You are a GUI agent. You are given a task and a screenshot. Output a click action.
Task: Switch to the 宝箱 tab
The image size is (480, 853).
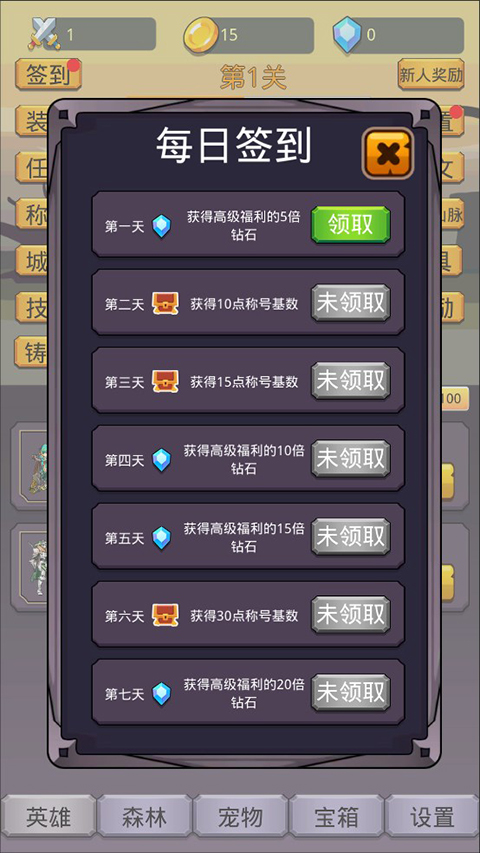click(336, 816)
